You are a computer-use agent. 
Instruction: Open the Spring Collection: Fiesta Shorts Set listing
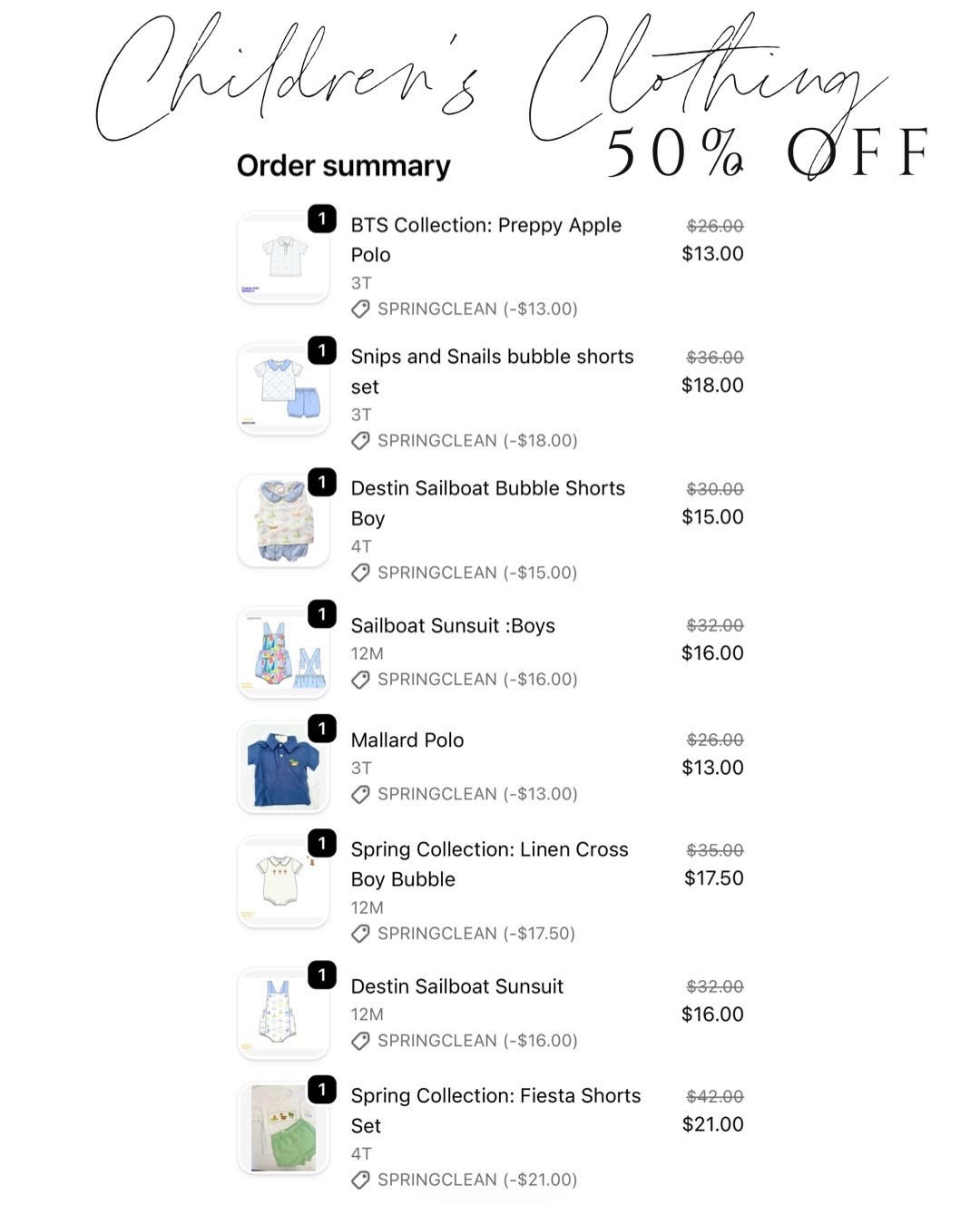495,1111
